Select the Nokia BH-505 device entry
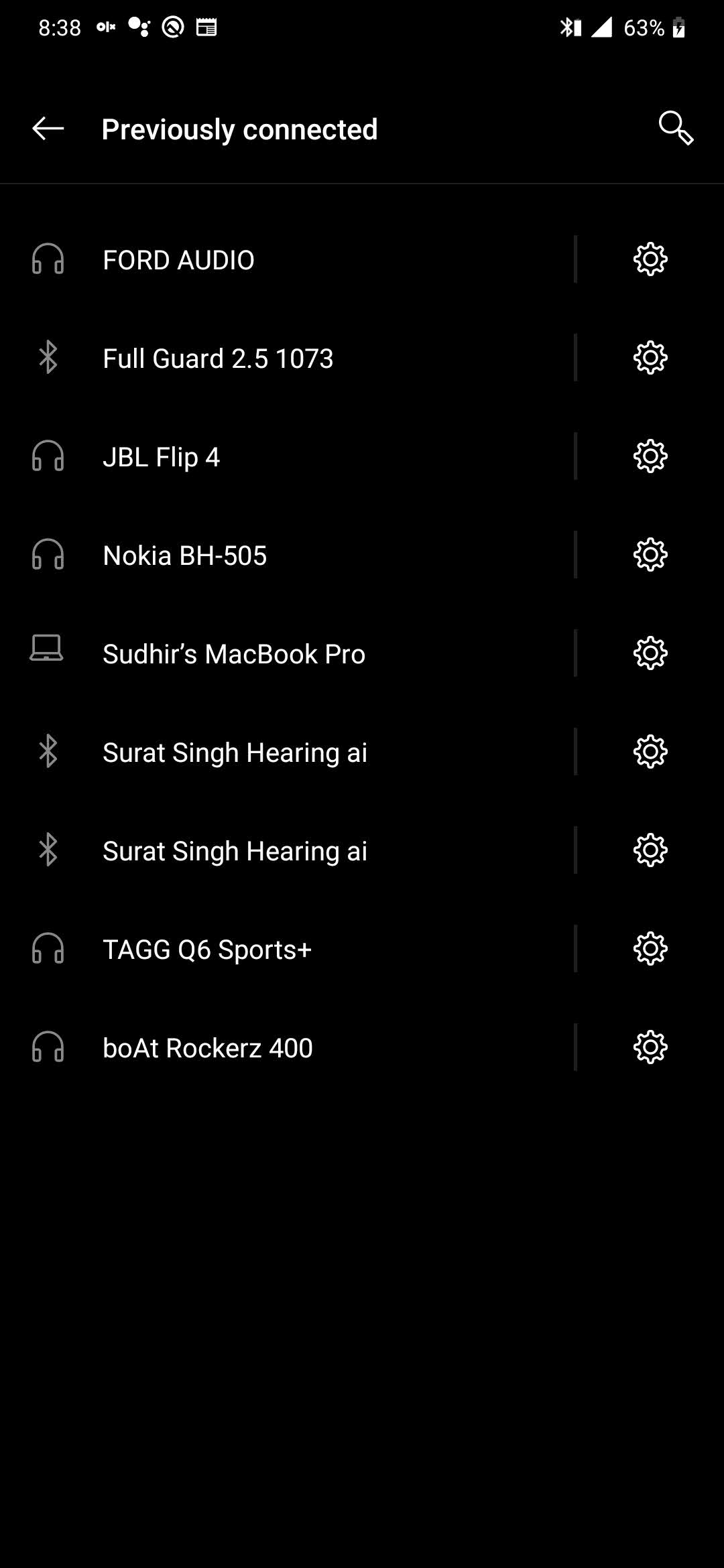Screen dimensions: 724x1568 click(268, 554)
